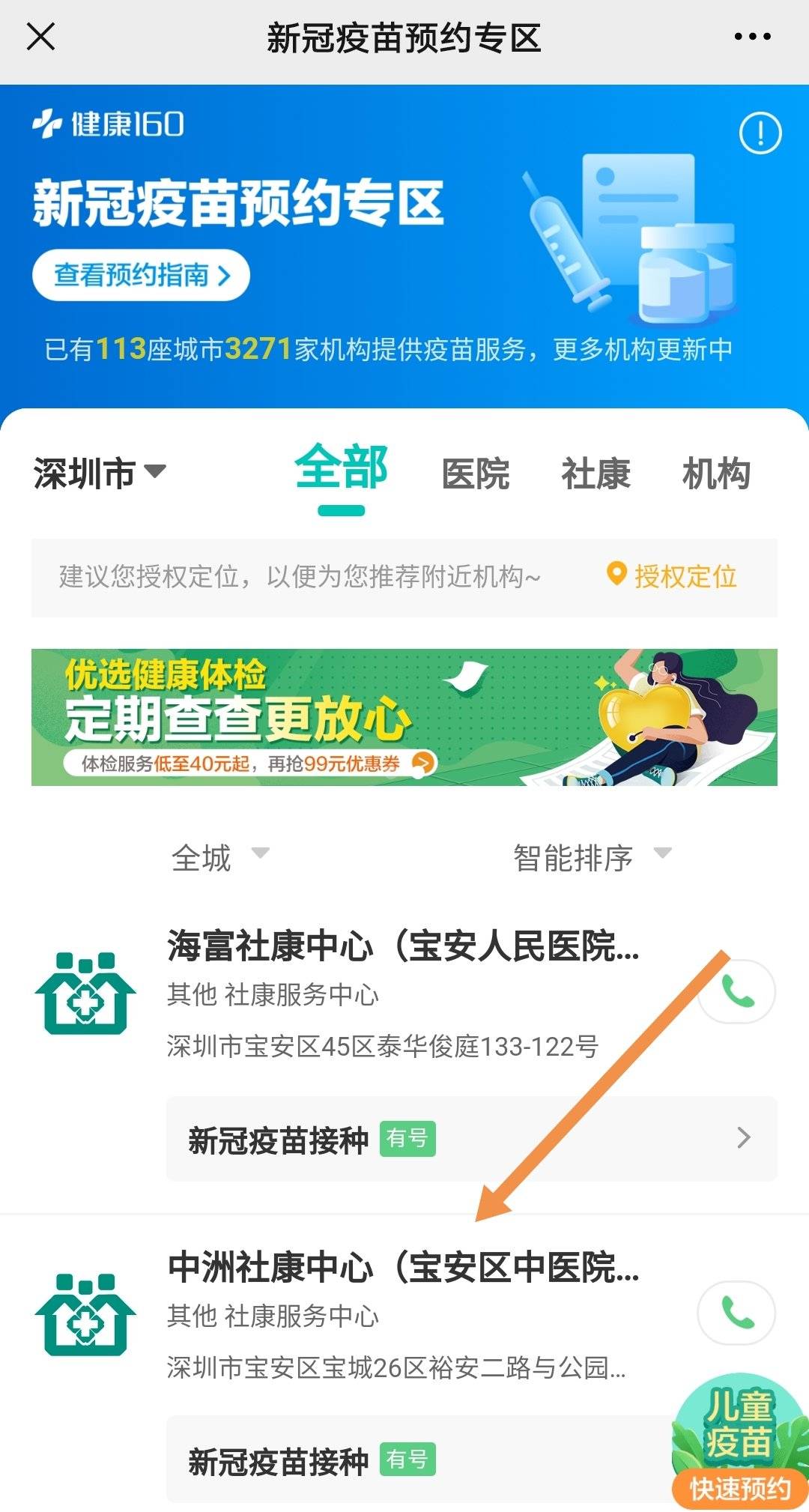Open the three-dot overflow menu
The height and width of the screenshot is (1512, 809).
(x=752, y=36)
